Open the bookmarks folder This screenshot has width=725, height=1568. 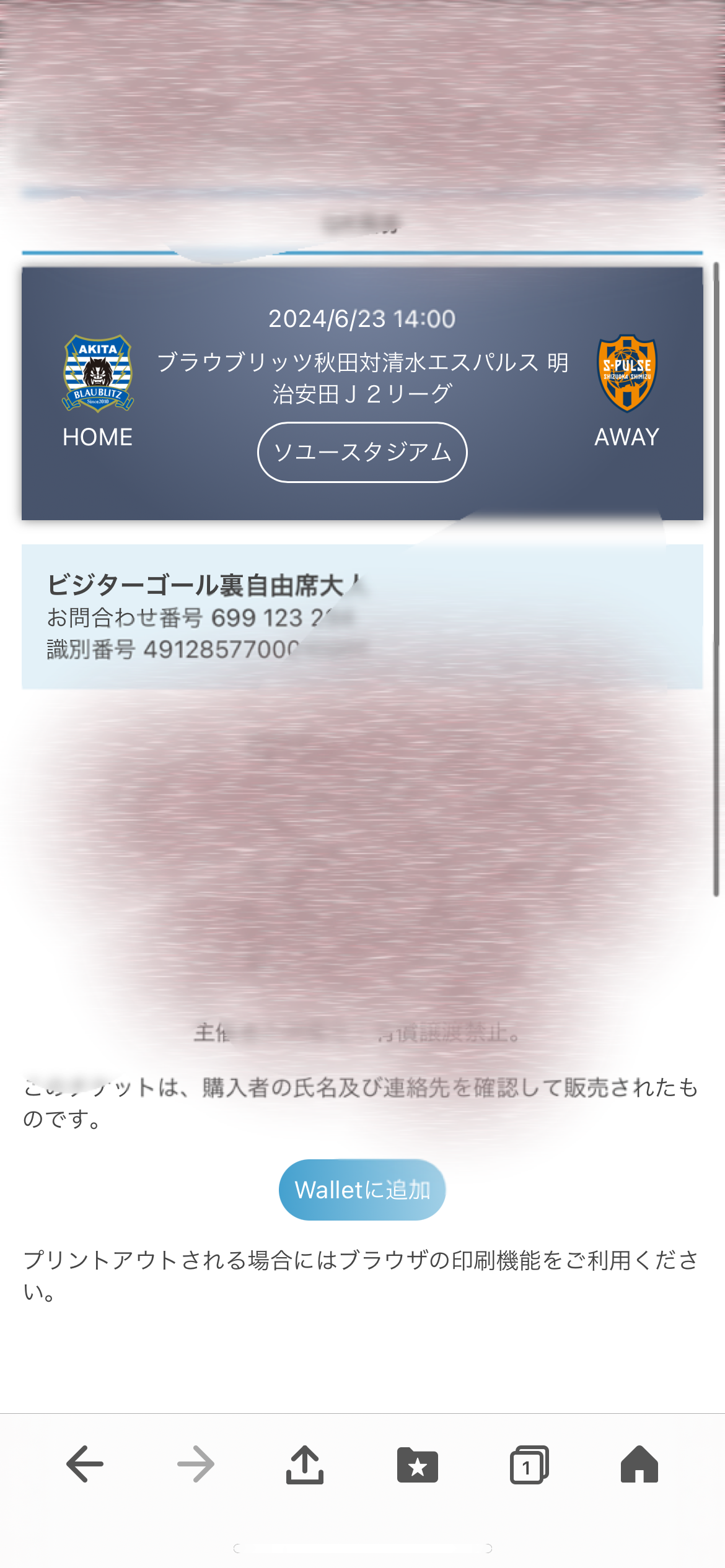click(x=417, y=1465)
